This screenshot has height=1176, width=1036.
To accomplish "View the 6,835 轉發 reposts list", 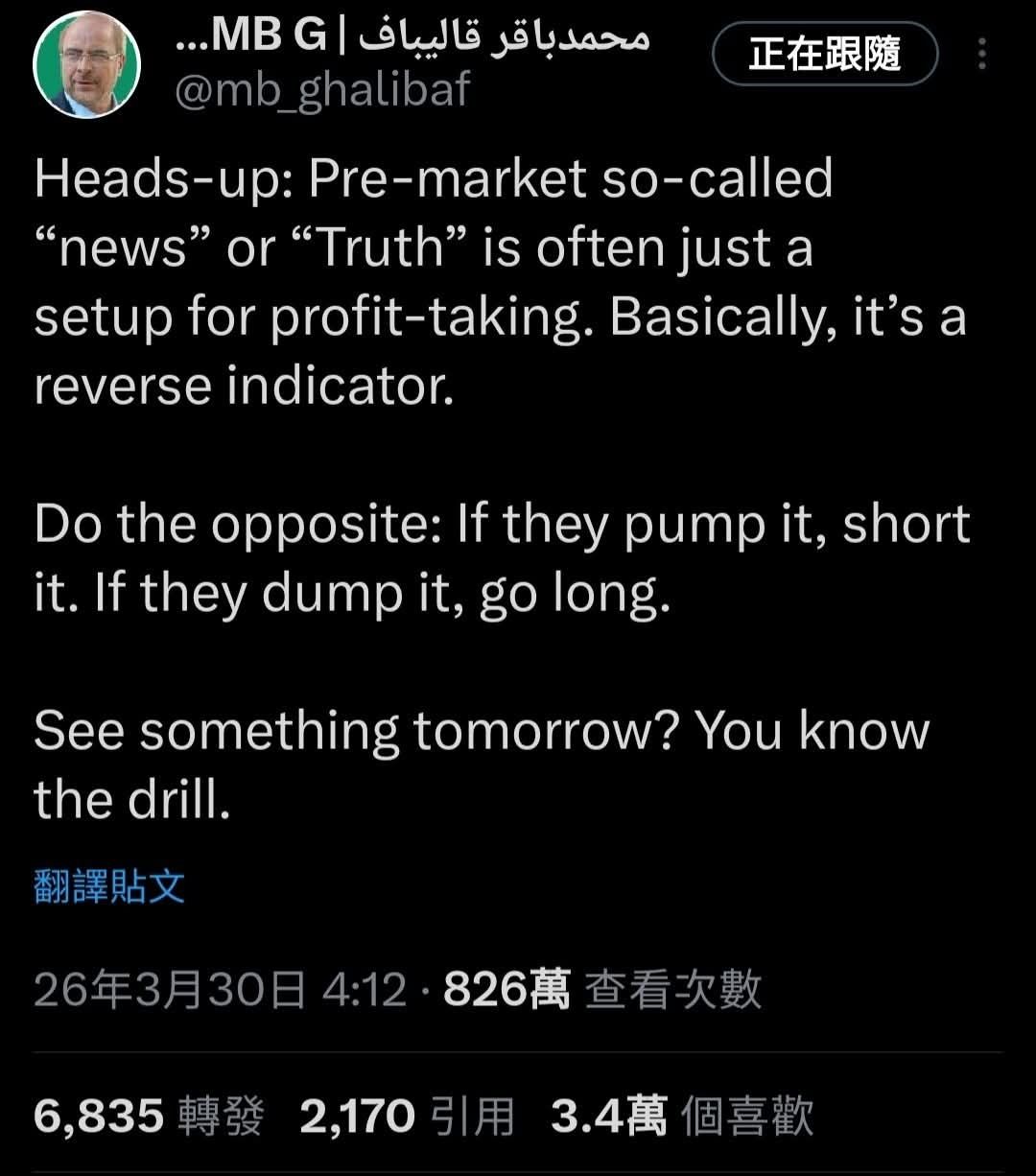I will click(148, 1117).
